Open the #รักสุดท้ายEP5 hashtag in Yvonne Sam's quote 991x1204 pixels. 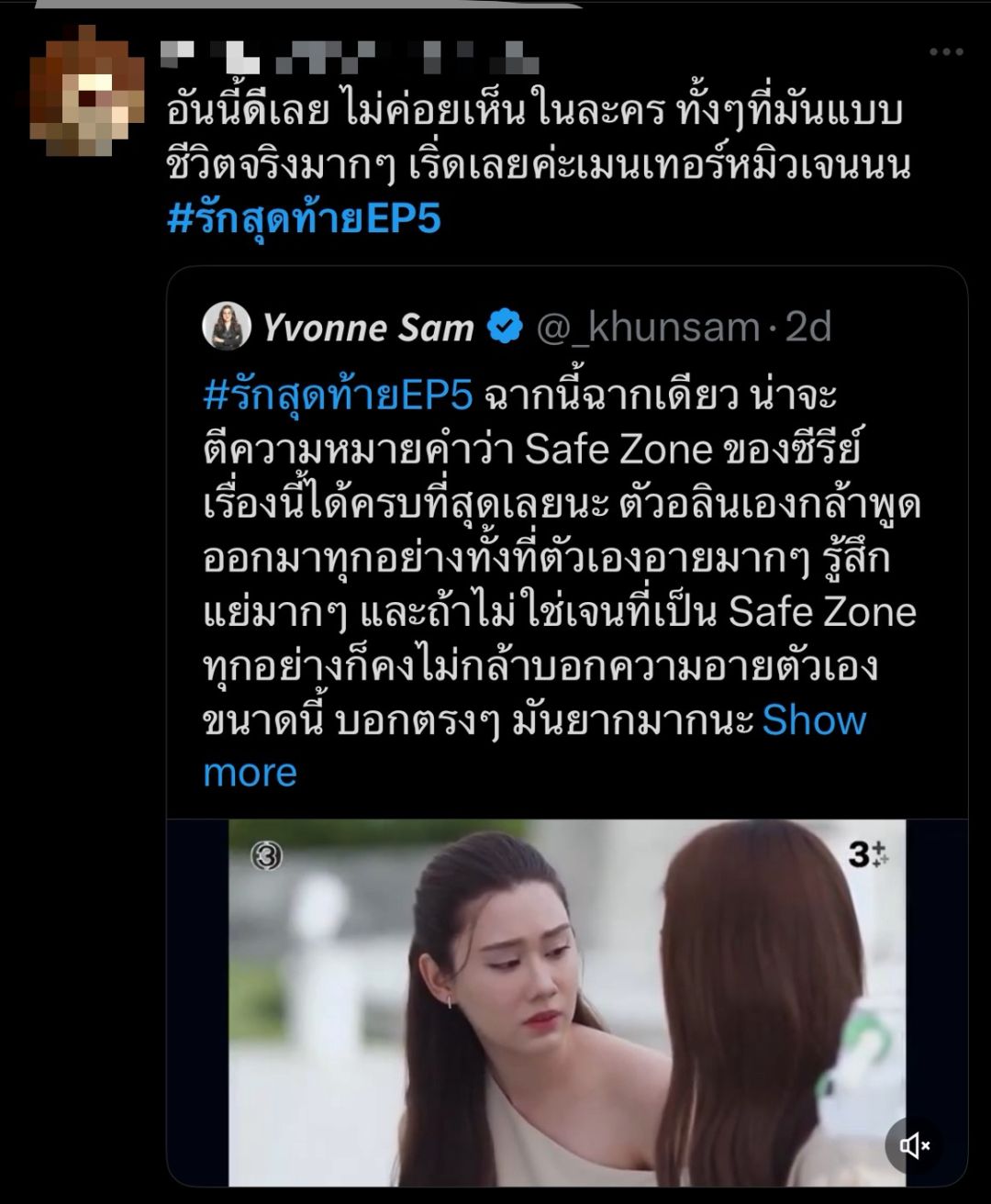(x=338, y=396)
